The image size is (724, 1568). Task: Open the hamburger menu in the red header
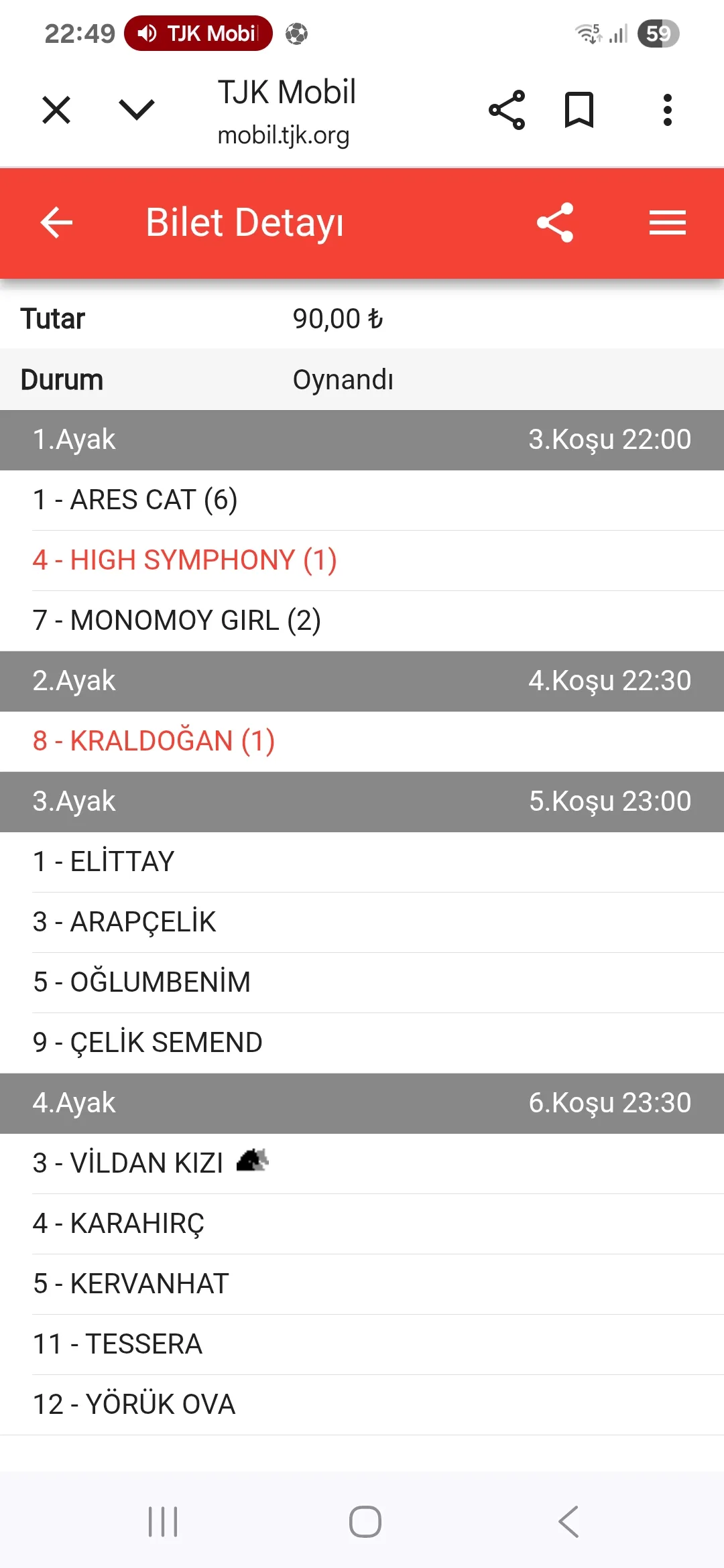click(667, 222)
